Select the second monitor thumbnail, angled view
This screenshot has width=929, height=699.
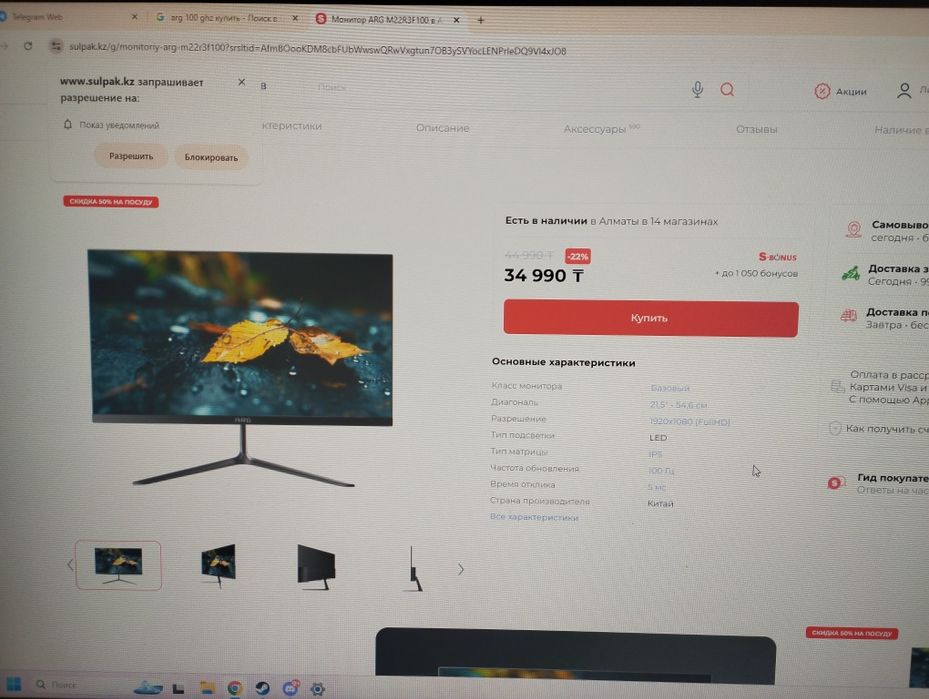tap(217, 566)
